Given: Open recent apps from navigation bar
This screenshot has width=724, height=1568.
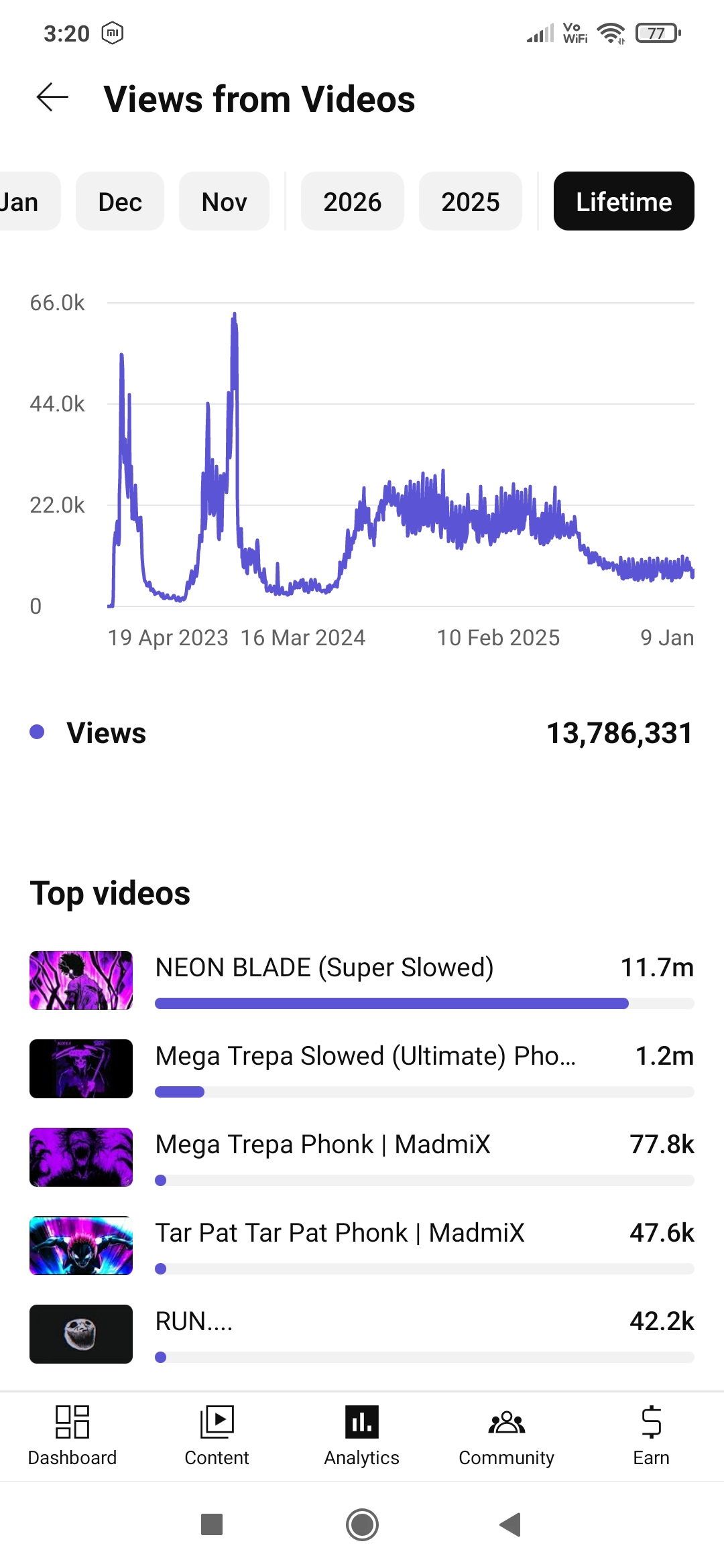Looking at the screenshot, I should tap(212, 1524).
